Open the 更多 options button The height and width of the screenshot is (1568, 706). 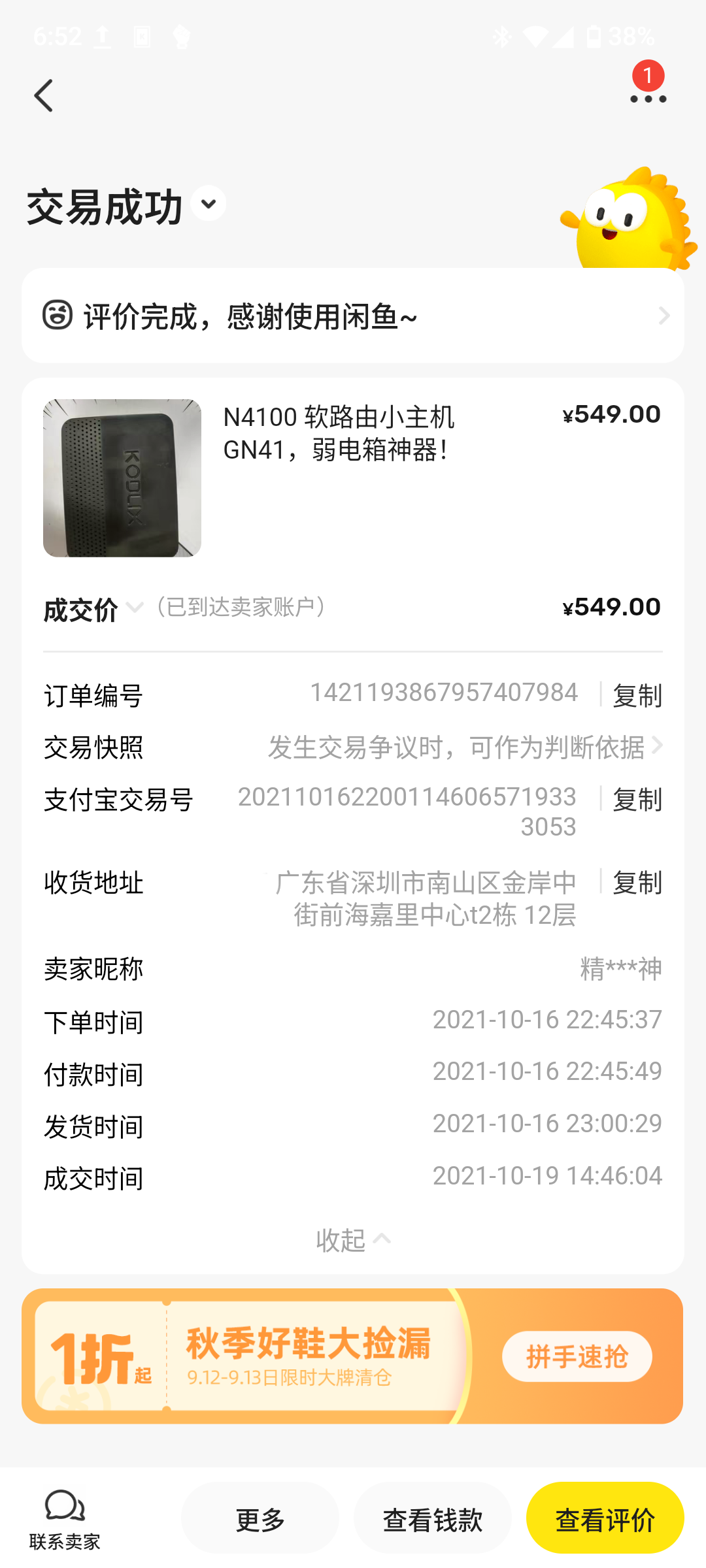click(x=260, y=1518)
